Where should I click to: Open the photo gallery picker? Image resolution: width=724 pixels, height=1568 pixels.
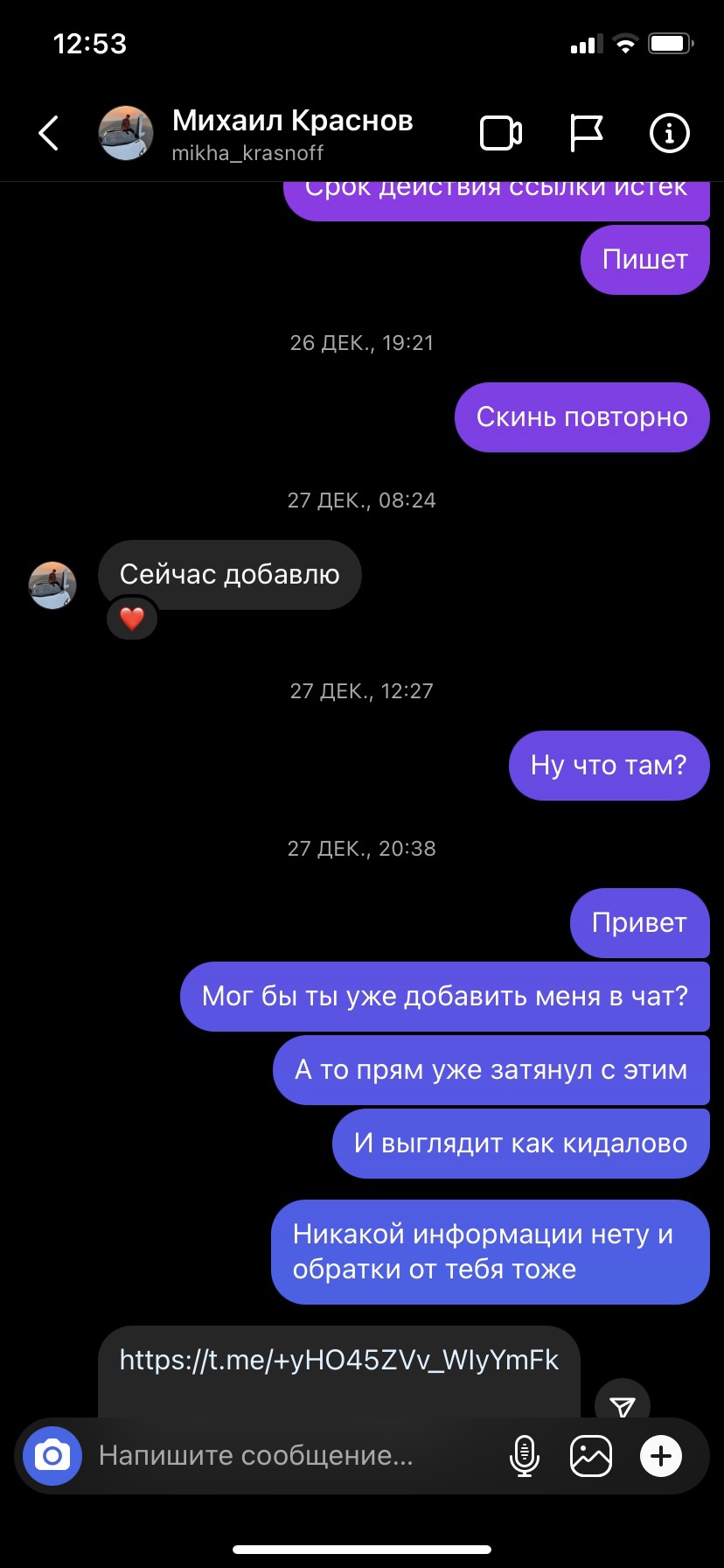(x=591, y=1456)
